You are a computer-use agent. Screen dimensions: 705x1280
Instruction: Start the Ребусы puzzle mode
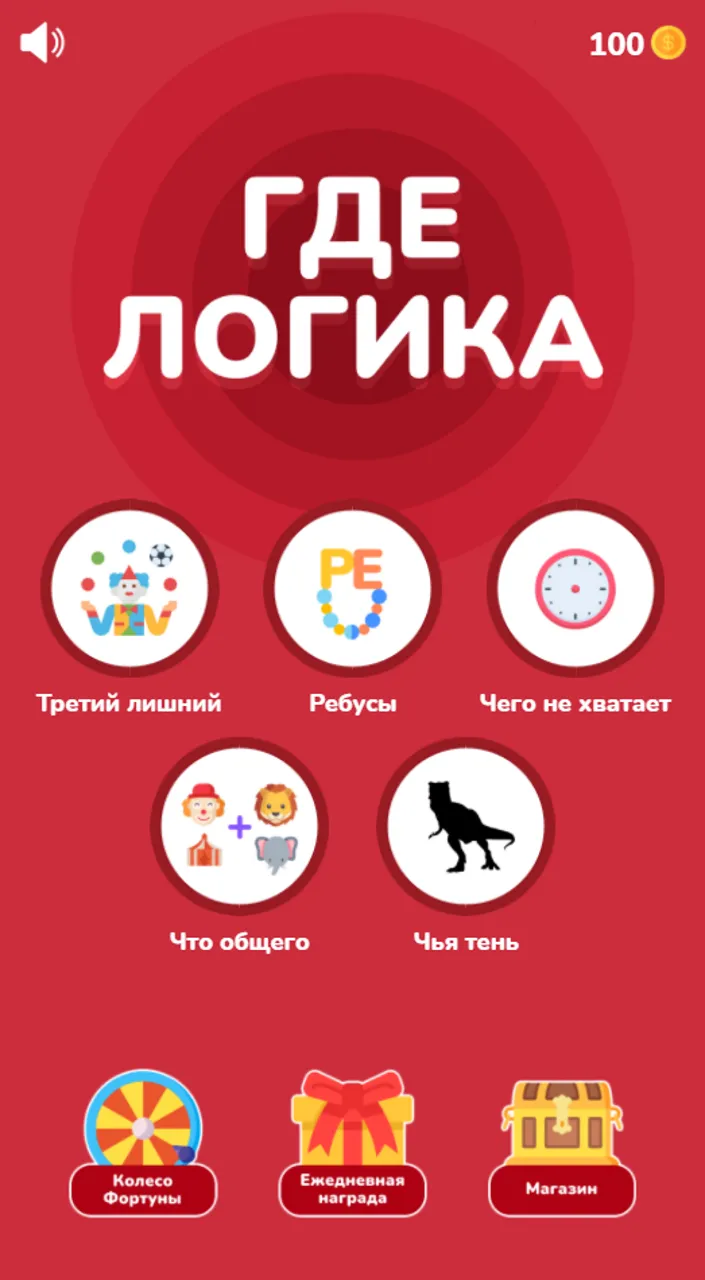353,590
